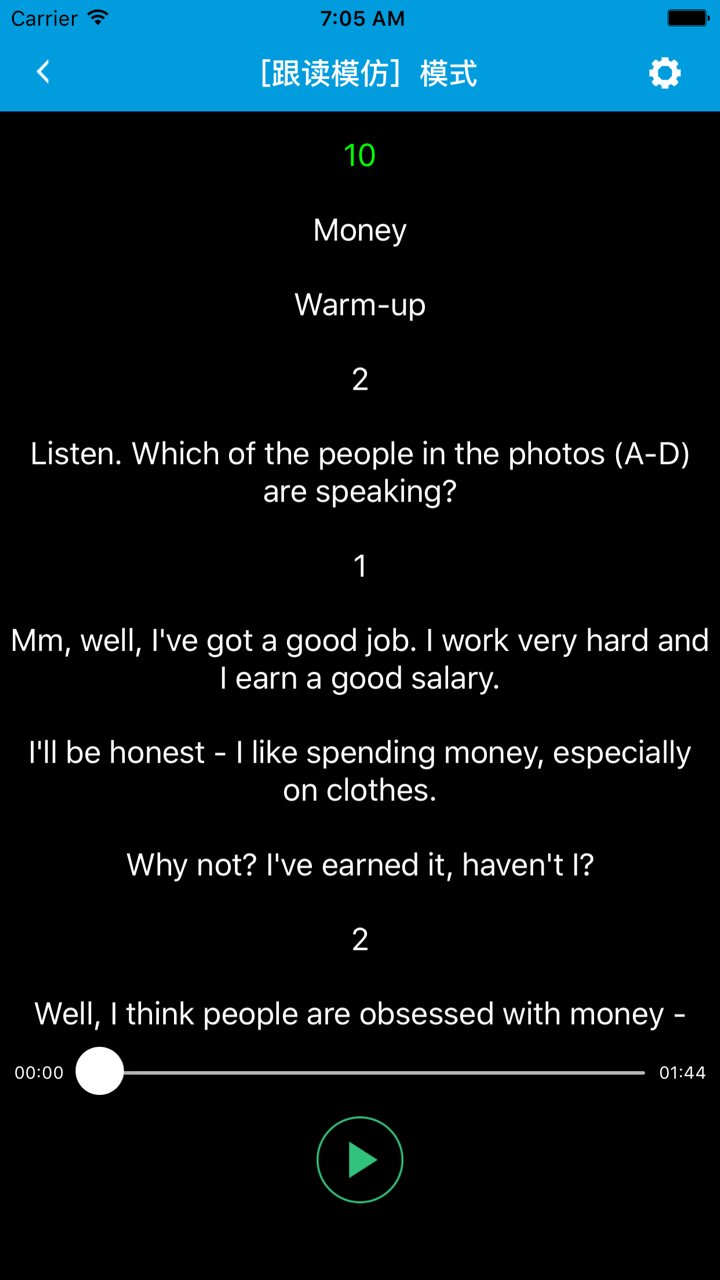
Task: Start audio playback with the play button
Action: [x=360, y=1160]
